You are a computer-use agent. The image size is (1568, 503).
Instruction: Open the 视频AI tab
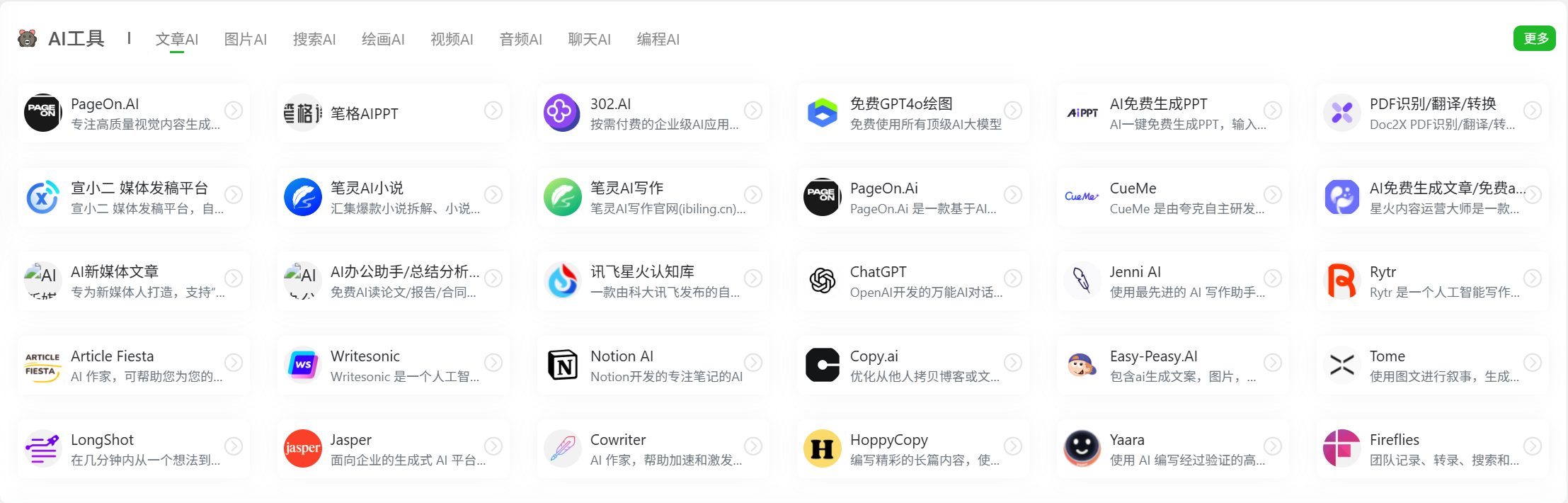pyautogui.click(x=451, y=40)
